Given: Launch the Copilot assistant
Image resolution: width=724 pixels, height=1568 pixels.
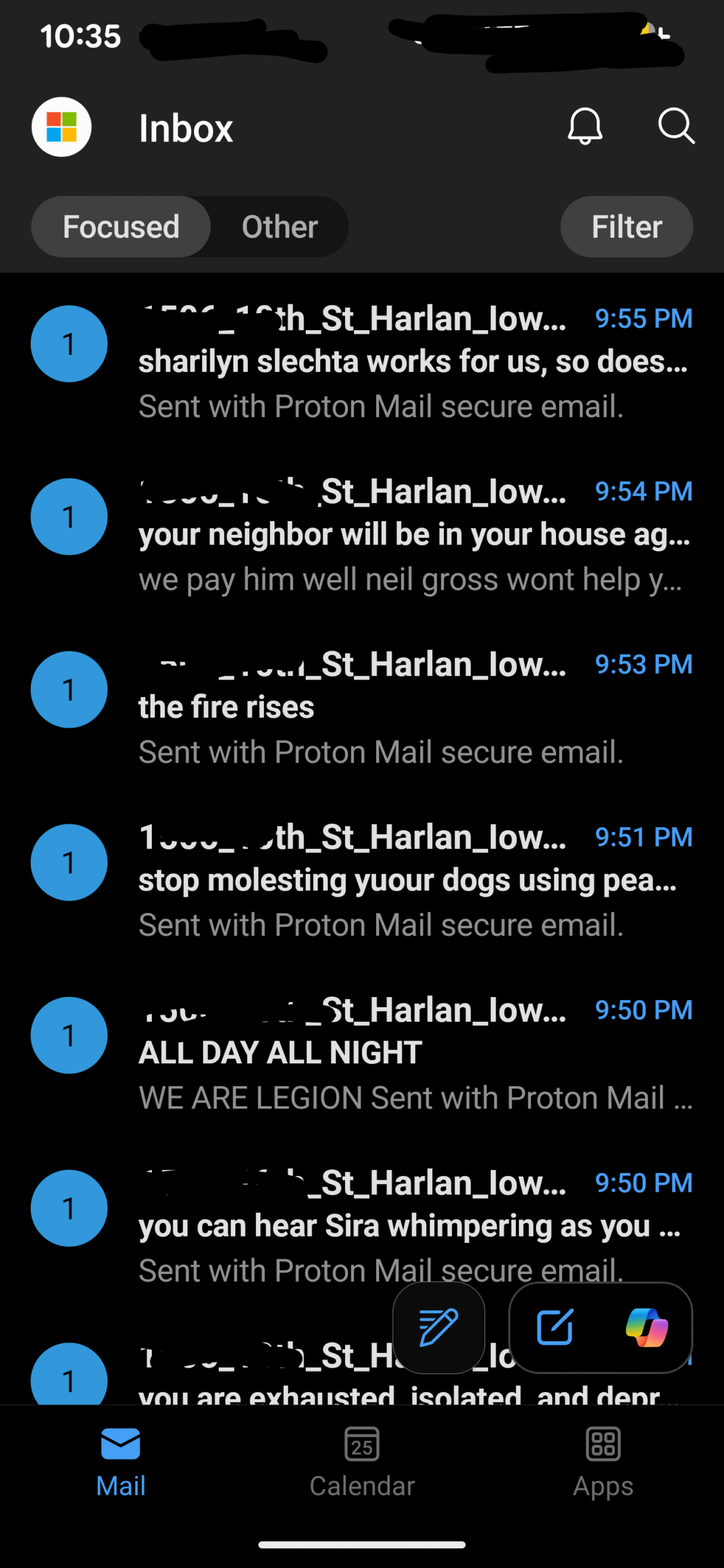Looking at the screenshot, I should pyautogui.click(x=647, y=1327).
